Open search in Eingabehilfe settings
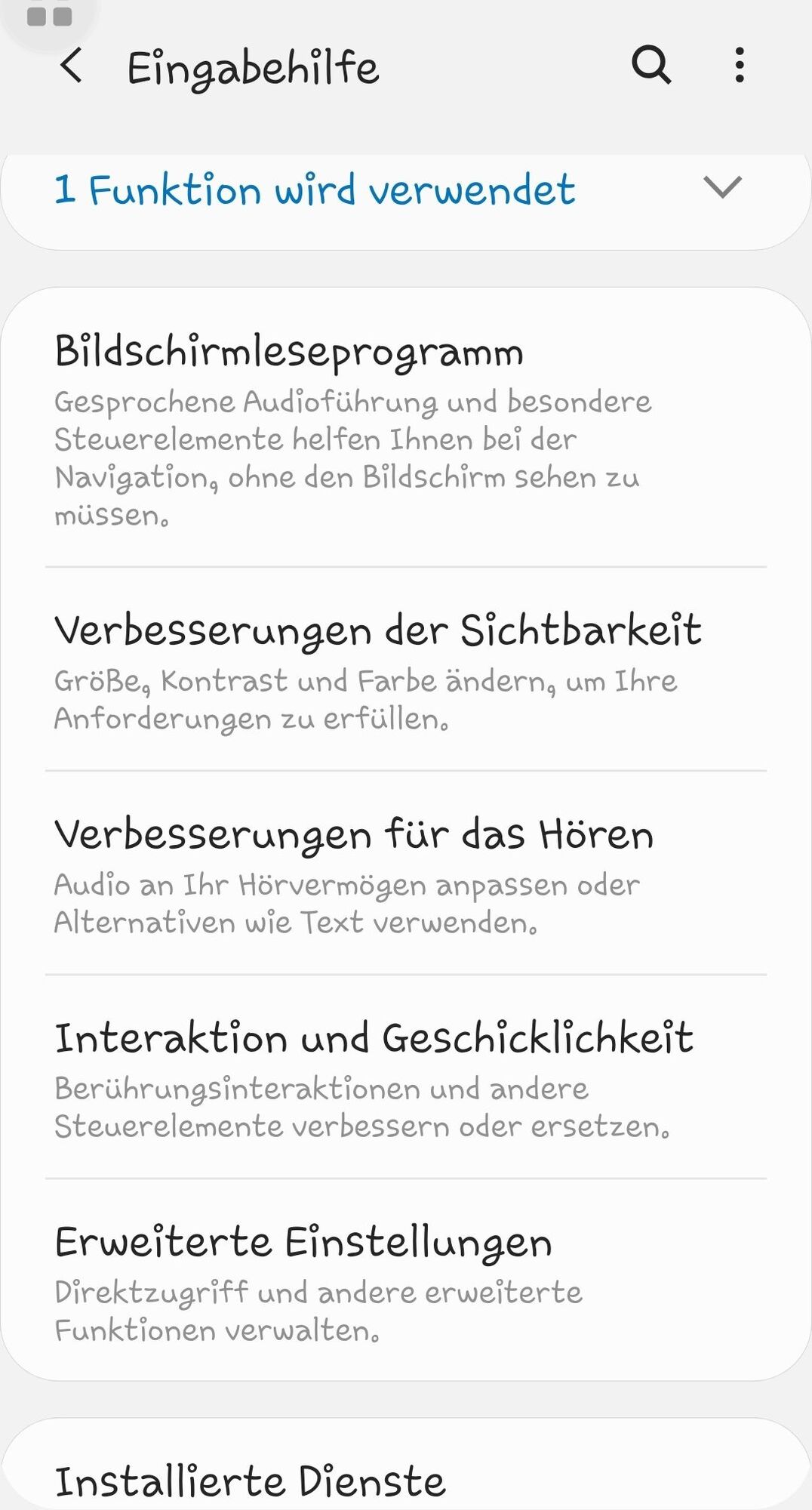This screenshot has height=1510, width=812. click(651, 65)
